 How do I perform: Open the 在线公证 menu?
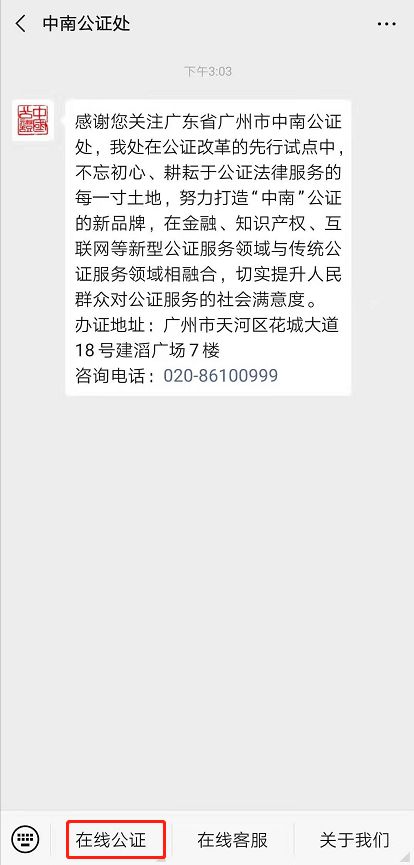115,840
